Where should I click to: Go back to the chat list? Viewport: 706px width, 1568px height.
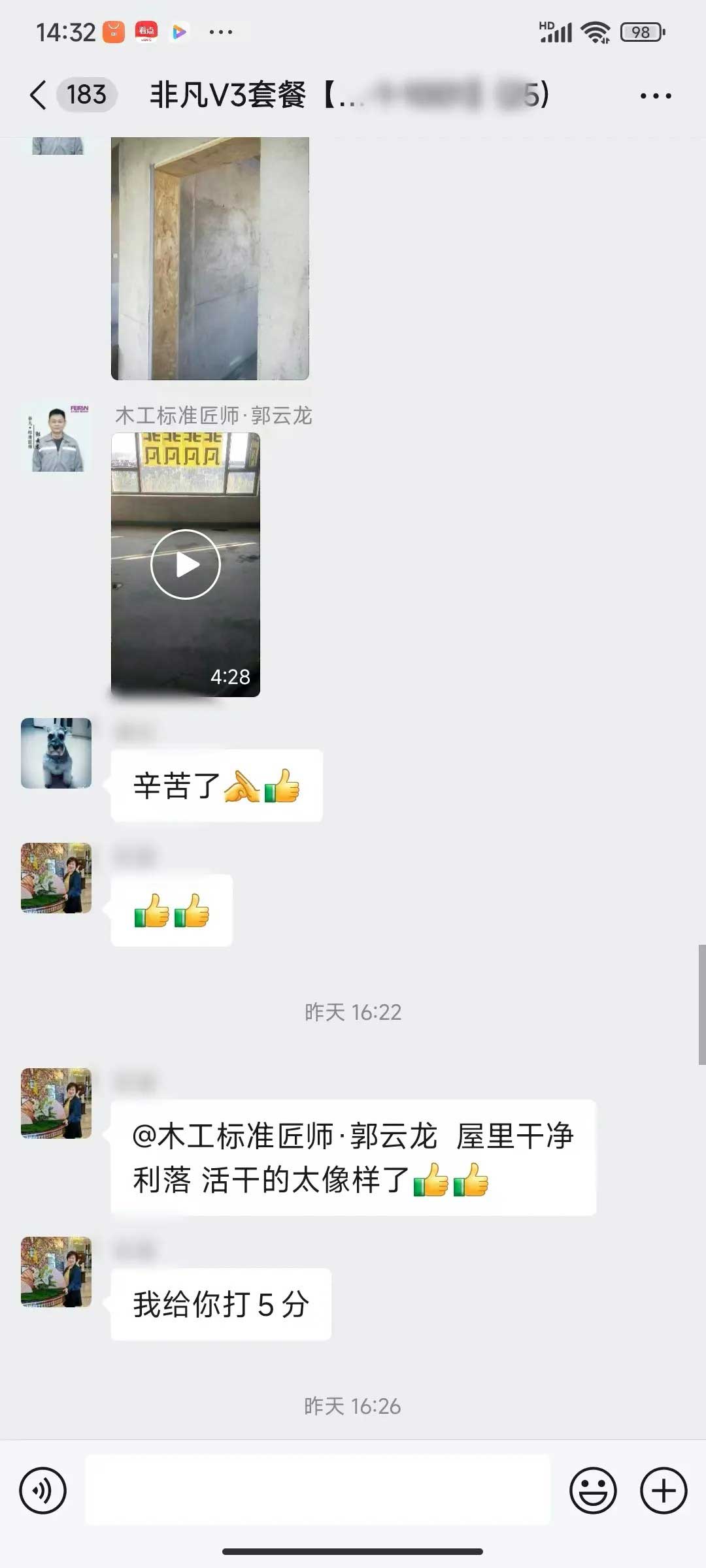click(39, 95)
